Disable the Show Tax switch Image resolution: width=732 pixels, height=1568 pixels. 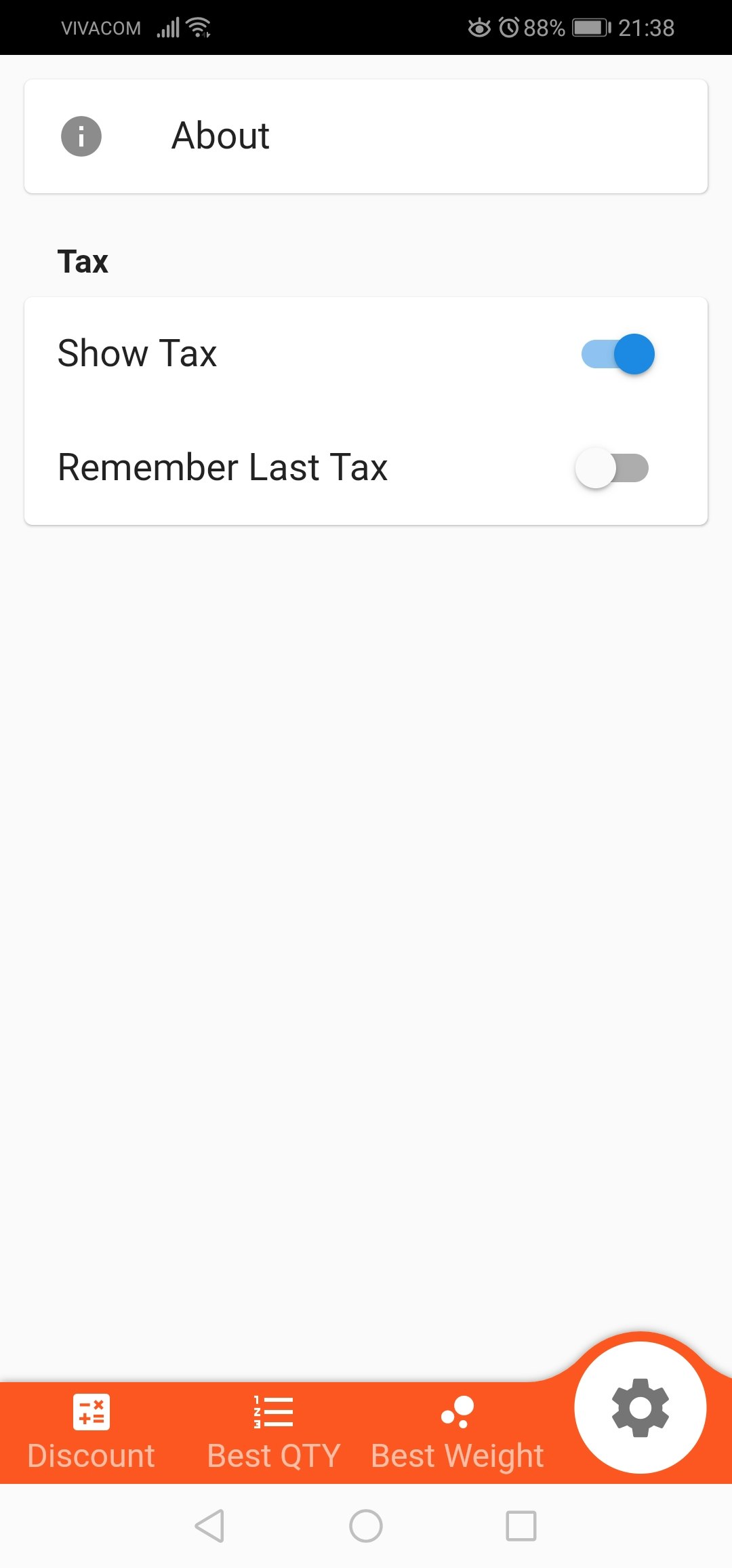(x=615, y=353)
